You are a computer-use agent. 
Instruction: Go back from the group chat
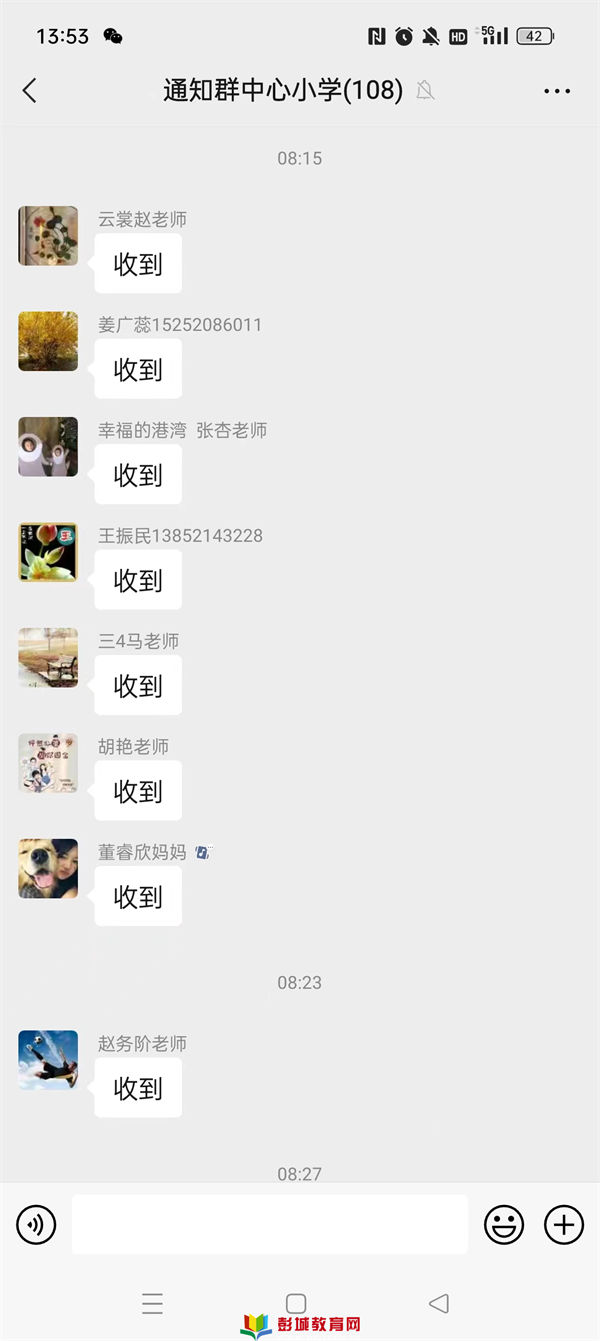tap(29, 91)
